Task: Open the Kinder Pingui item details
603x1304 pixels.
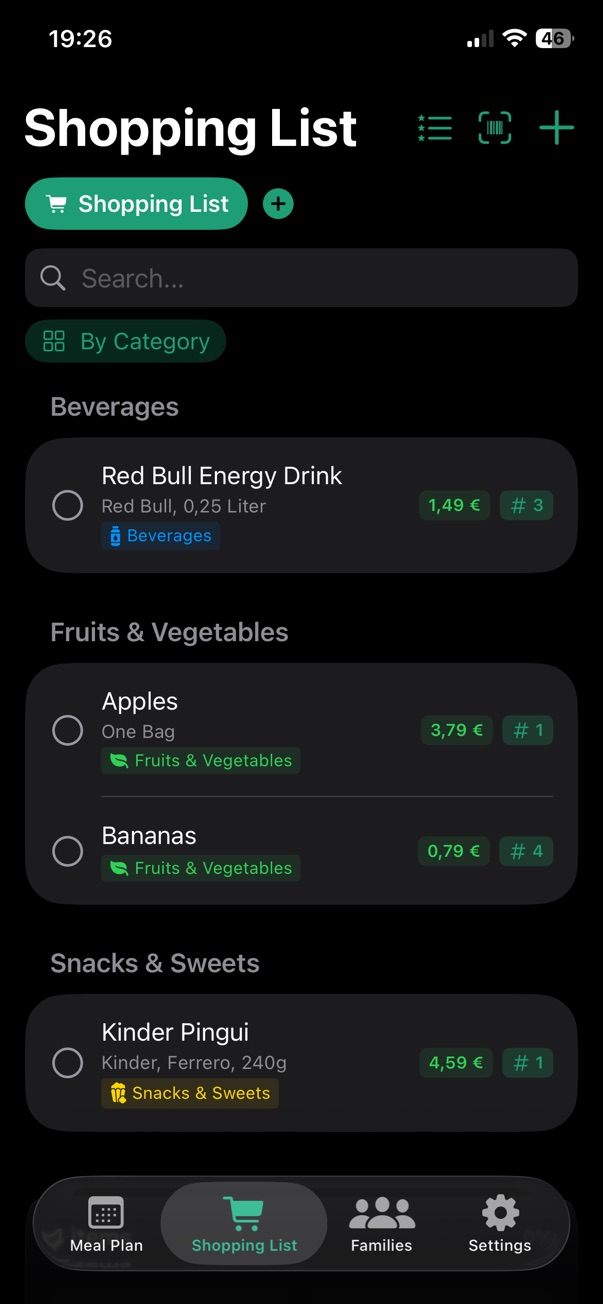Action: [301, 1062]
